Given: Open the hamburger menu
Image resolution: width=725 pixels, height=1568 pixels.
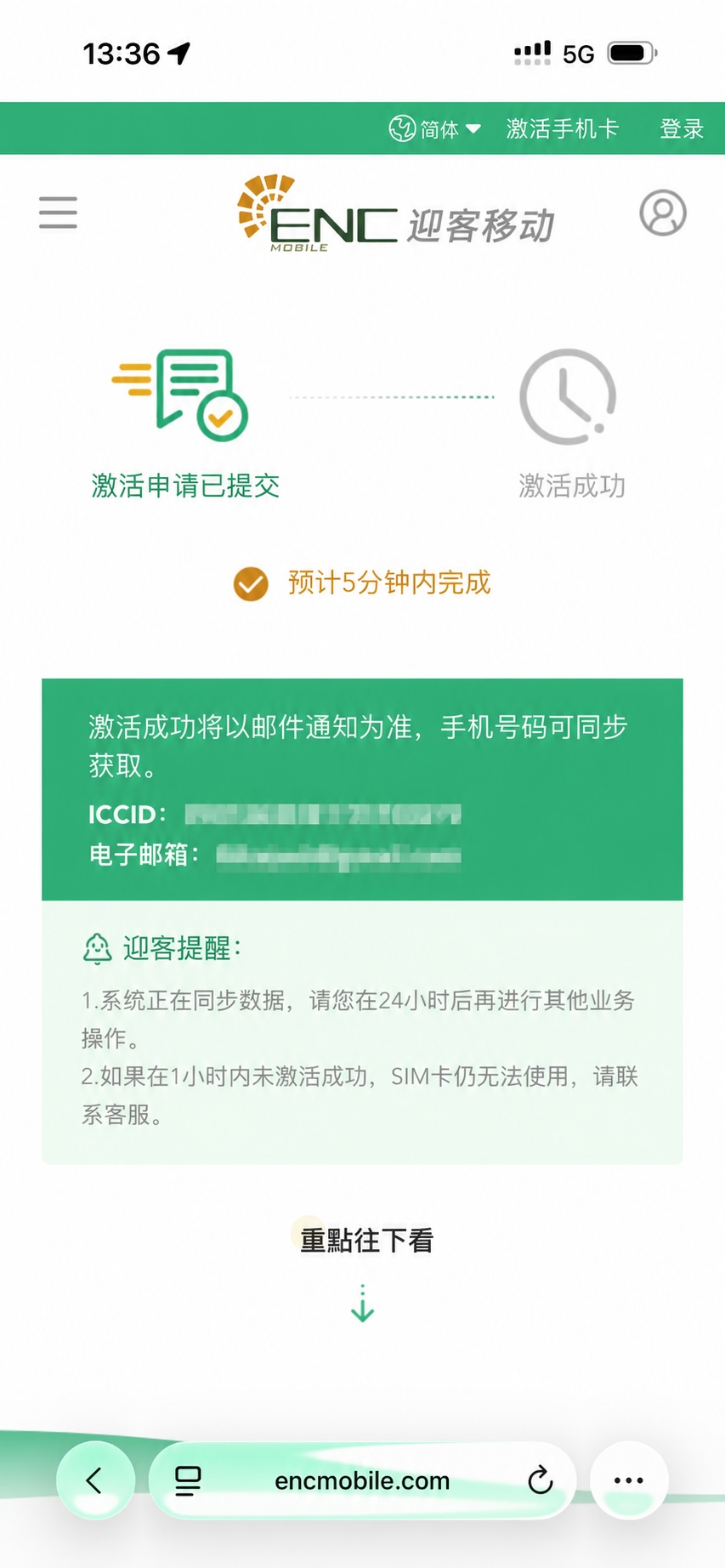Looking at the screenshot, I should (58, 213).
